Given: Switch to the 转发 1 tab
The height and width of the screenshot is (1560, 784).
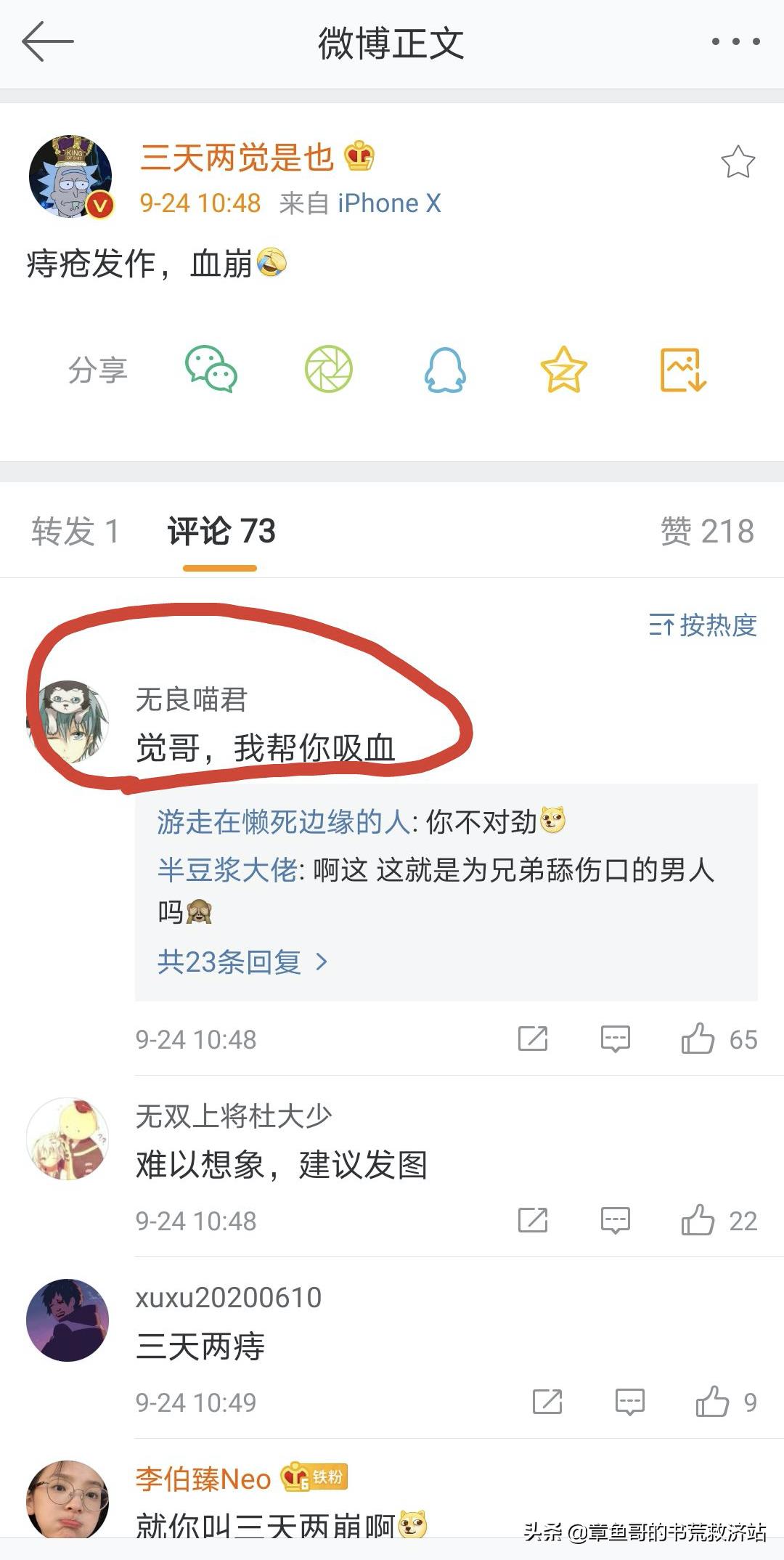Looking at the screenshot, I should [75, 531].
